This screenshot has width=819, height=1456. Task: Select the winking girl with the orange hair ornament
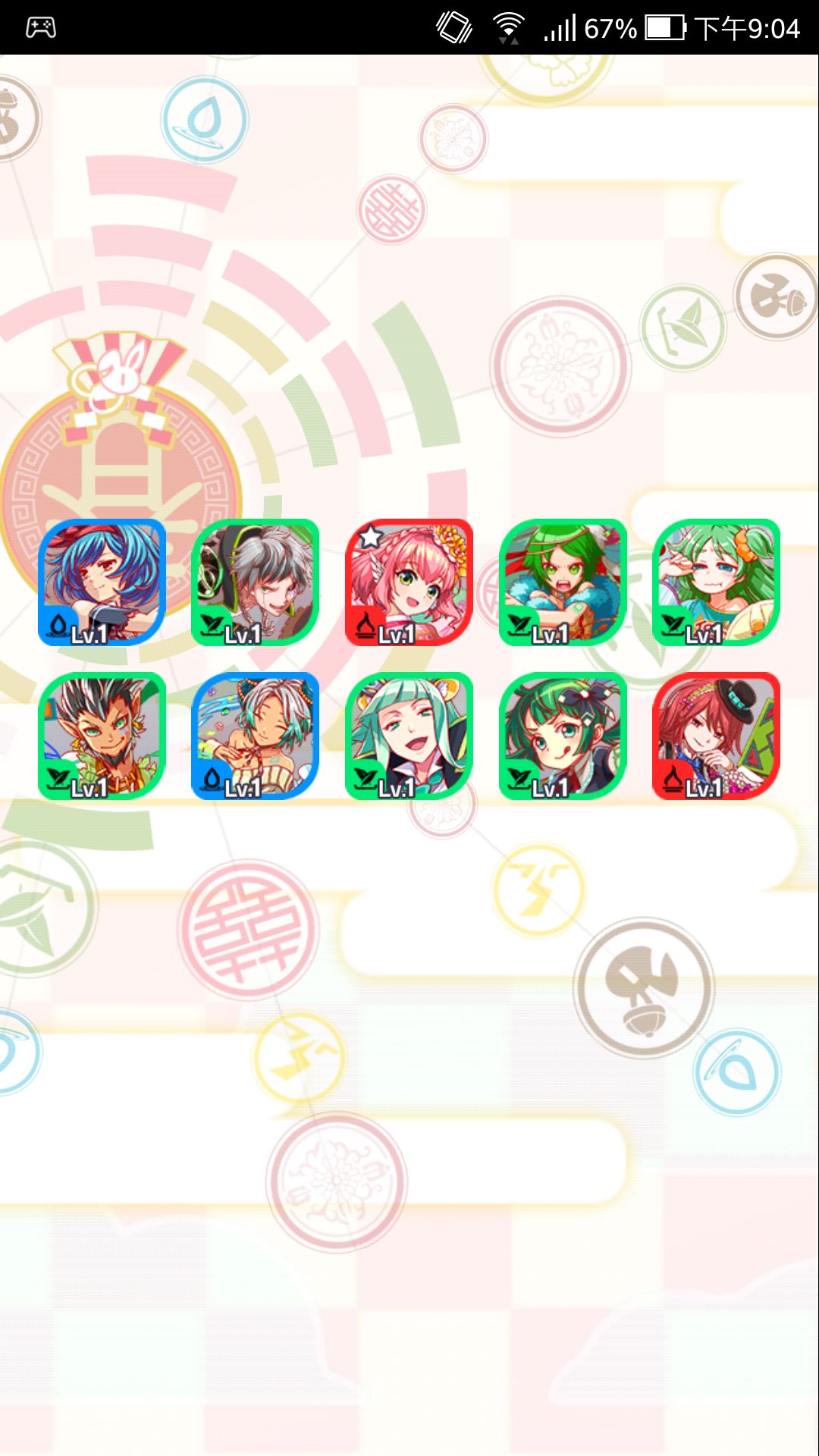[716, 582]
